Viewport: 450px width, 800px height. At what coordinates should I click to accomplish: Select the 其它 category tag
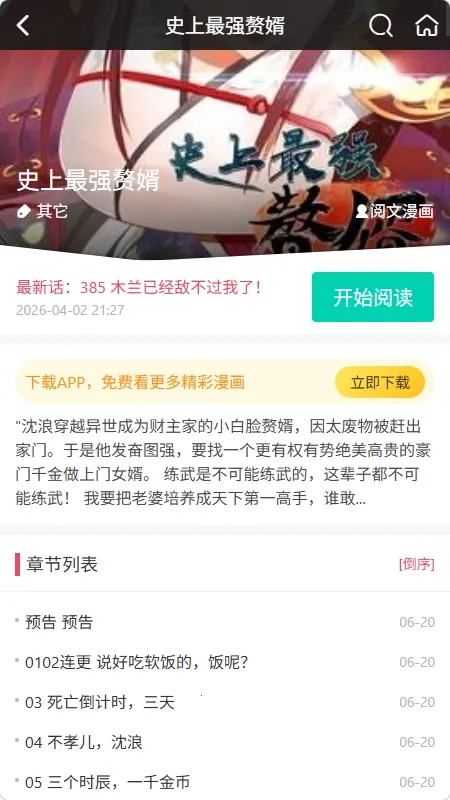[42, 211]
